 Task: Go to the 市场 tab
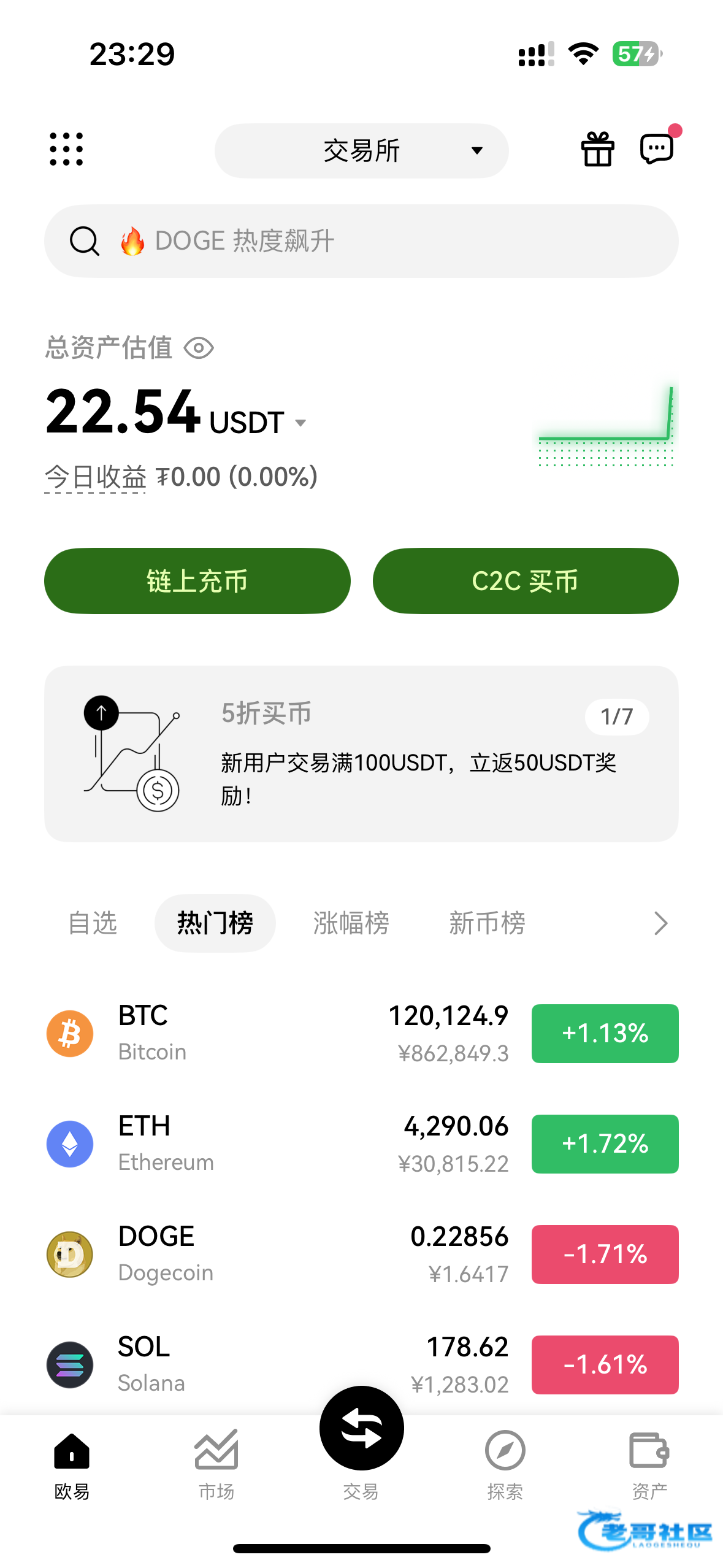click(x=216, y=1464)
